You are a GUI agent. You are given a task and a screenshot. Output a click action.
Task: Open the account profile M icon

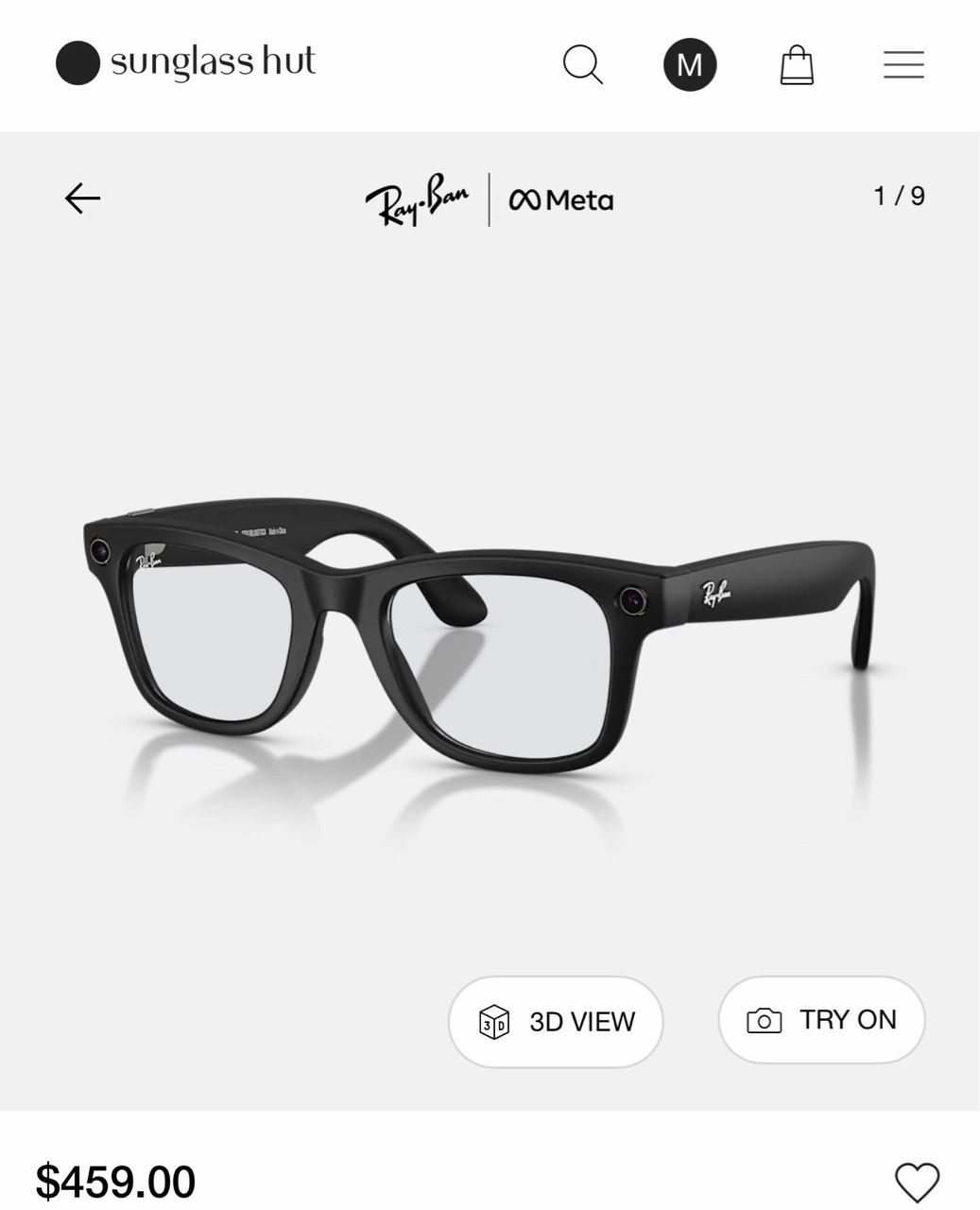[690, 64]
